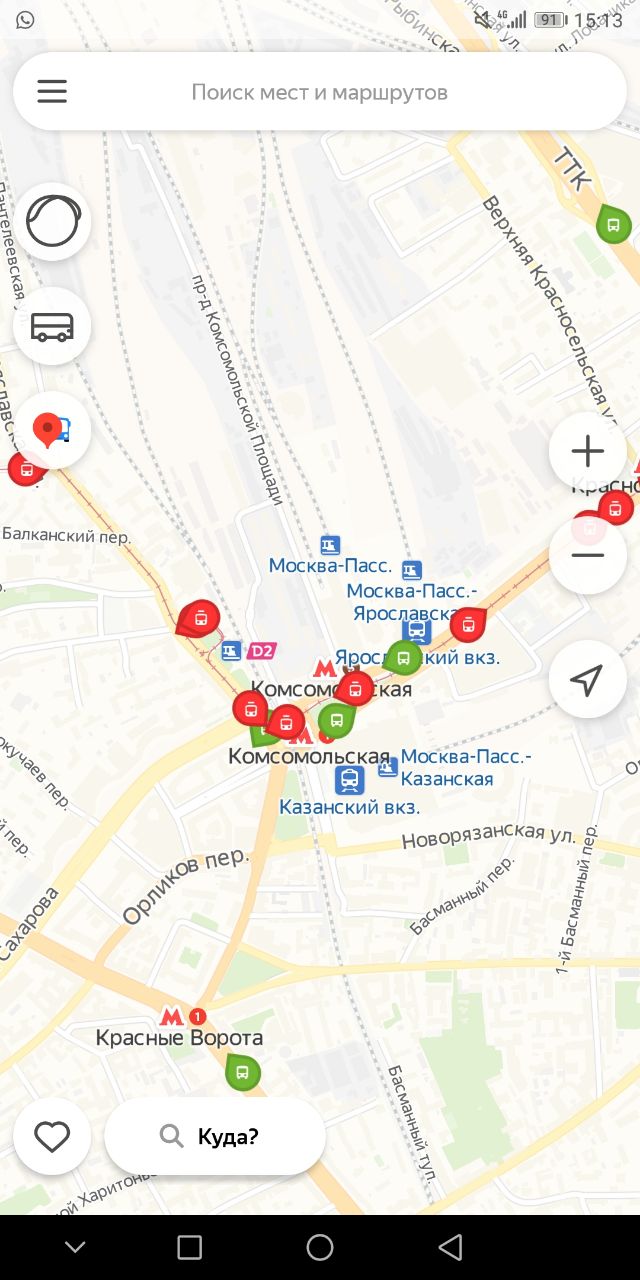Open the hamburger menu
The height and width of the screenshot is (1280, 640).
52,92
